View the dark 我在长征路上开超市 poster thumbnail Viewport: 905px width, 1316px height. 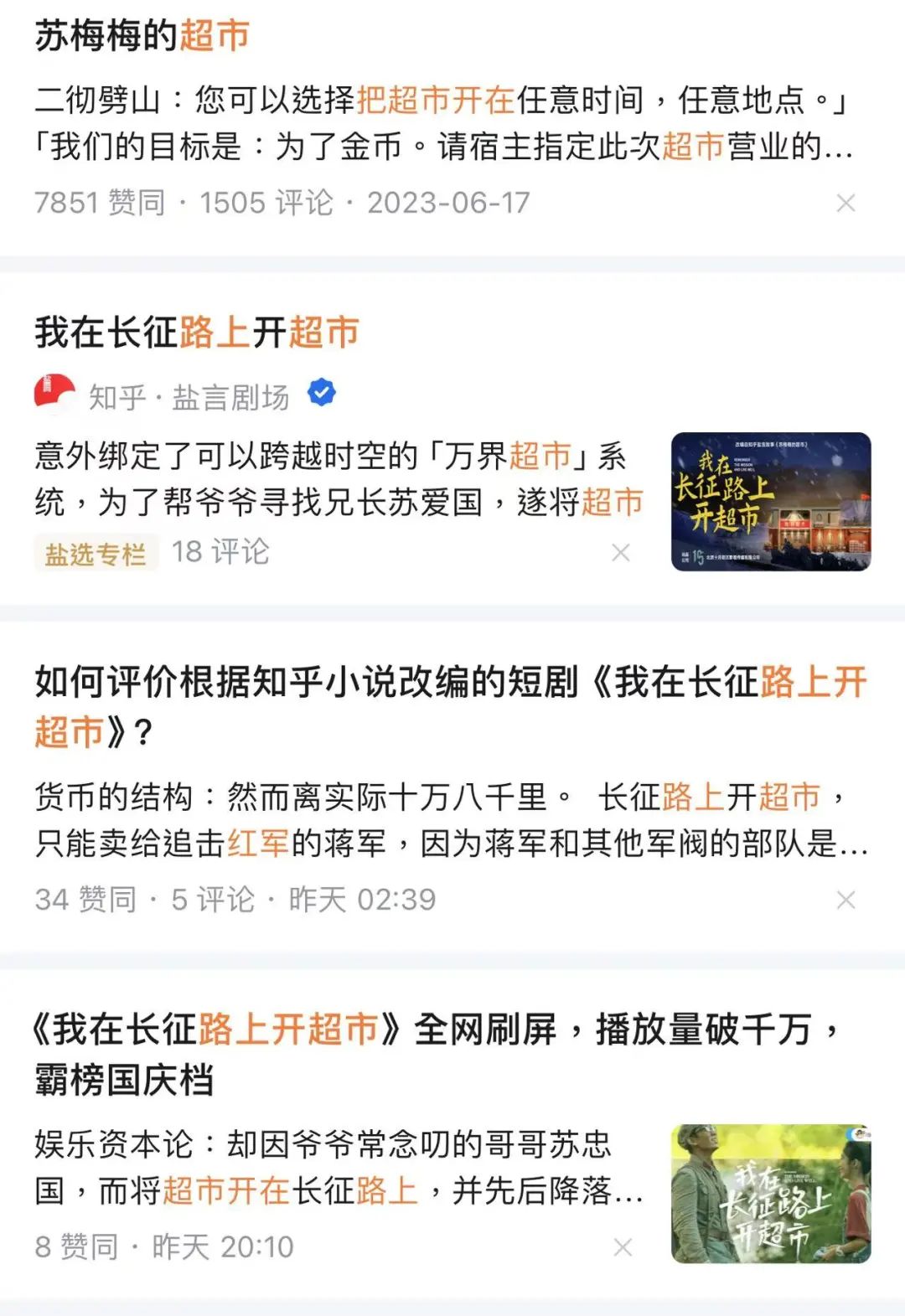pyautogui.click(x=770, y=501)
